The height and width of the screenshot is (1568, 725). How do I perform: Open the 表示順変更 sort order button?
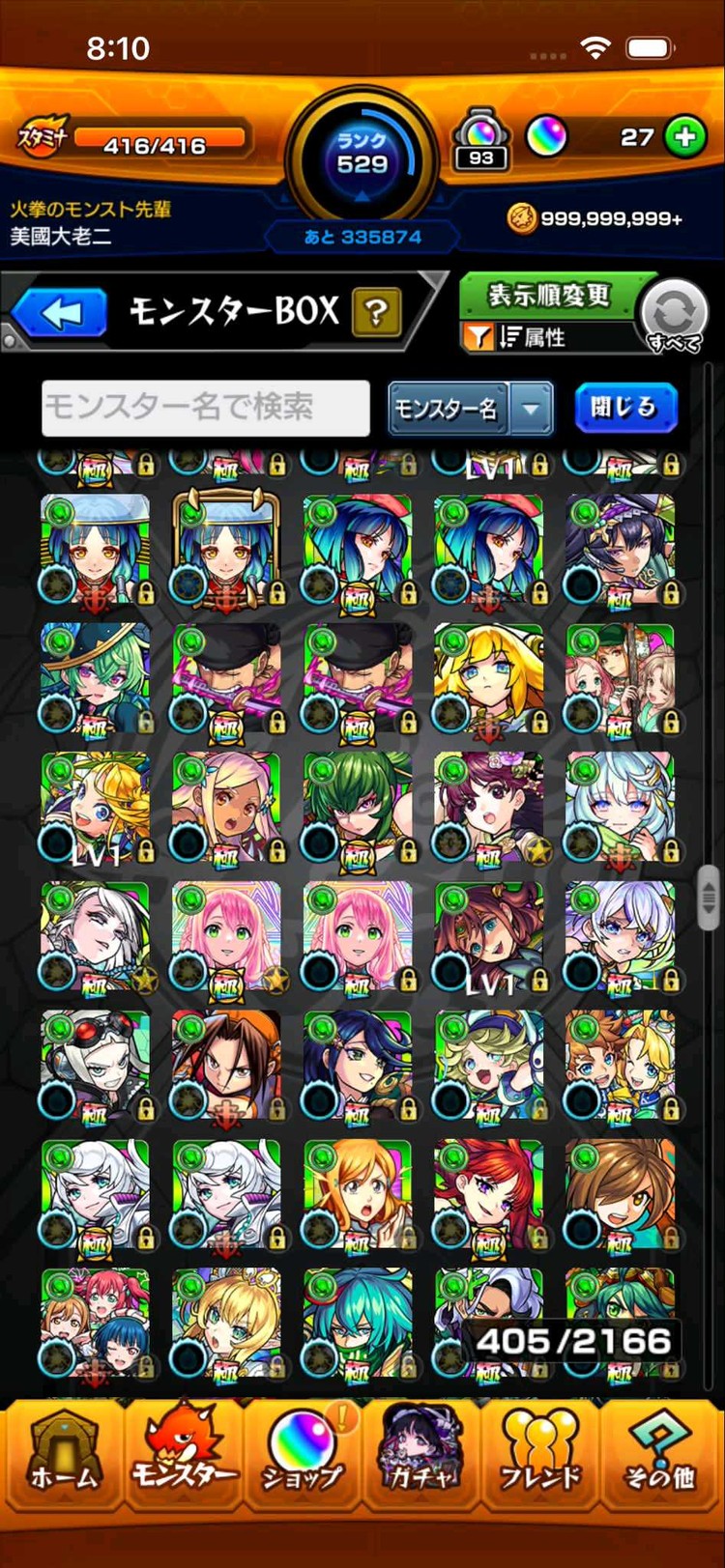click(549, 296)
